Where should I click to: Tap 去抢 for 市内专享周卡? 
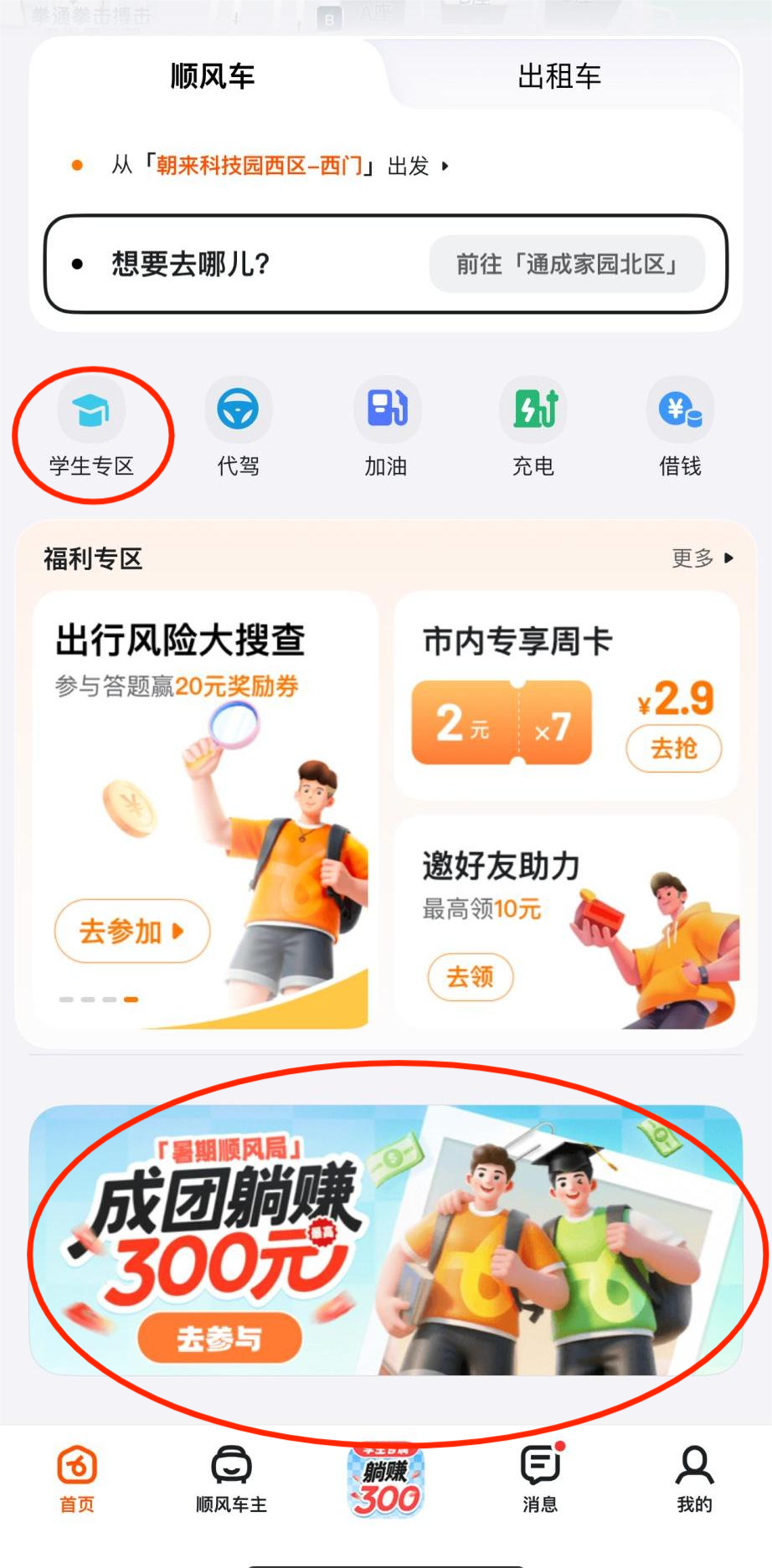pos(673,748)
